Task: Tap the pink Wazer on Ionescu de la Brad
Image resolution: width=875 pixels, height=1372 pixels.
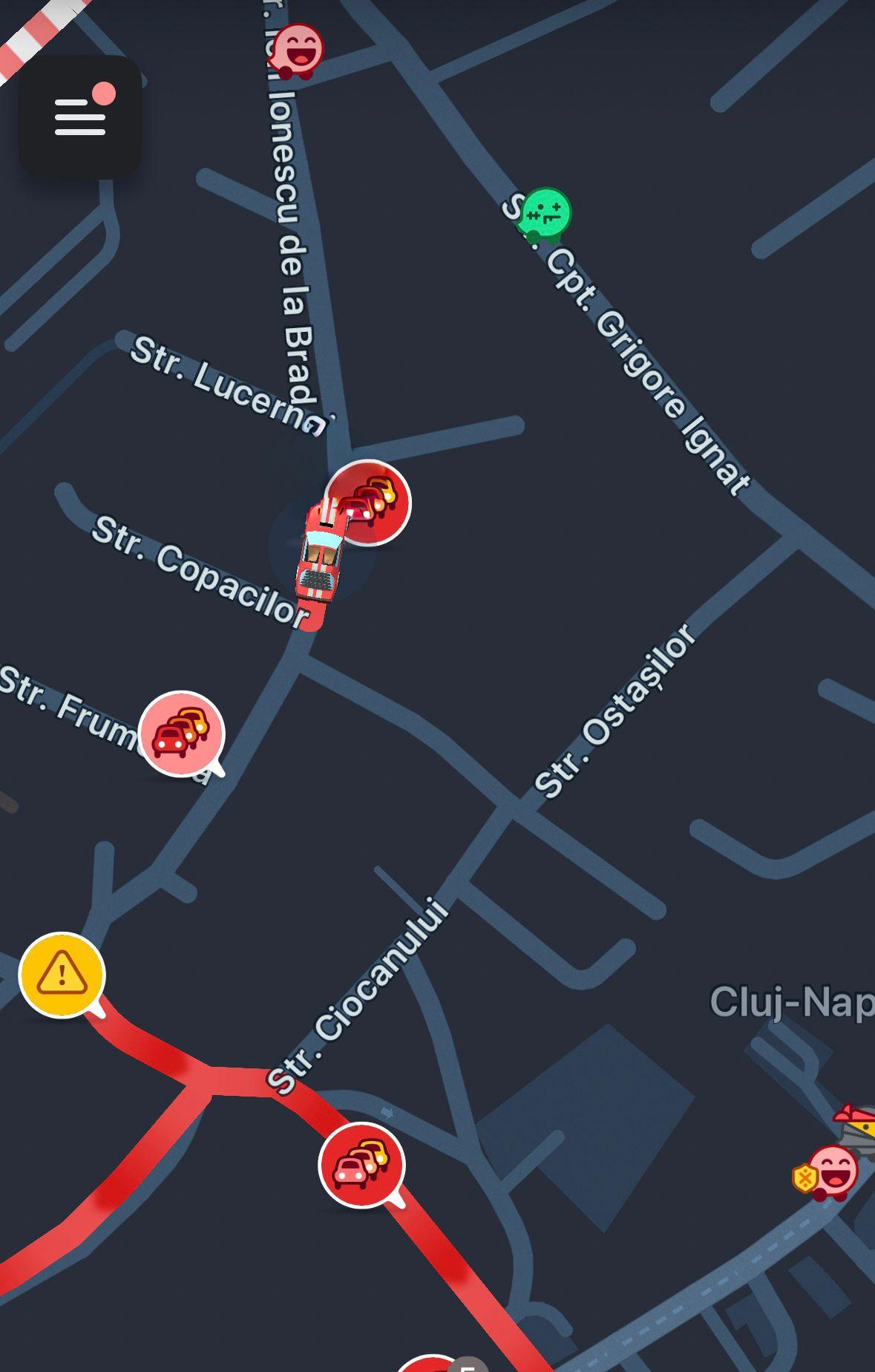Action: pyautogui.click(x=298, y=50)
